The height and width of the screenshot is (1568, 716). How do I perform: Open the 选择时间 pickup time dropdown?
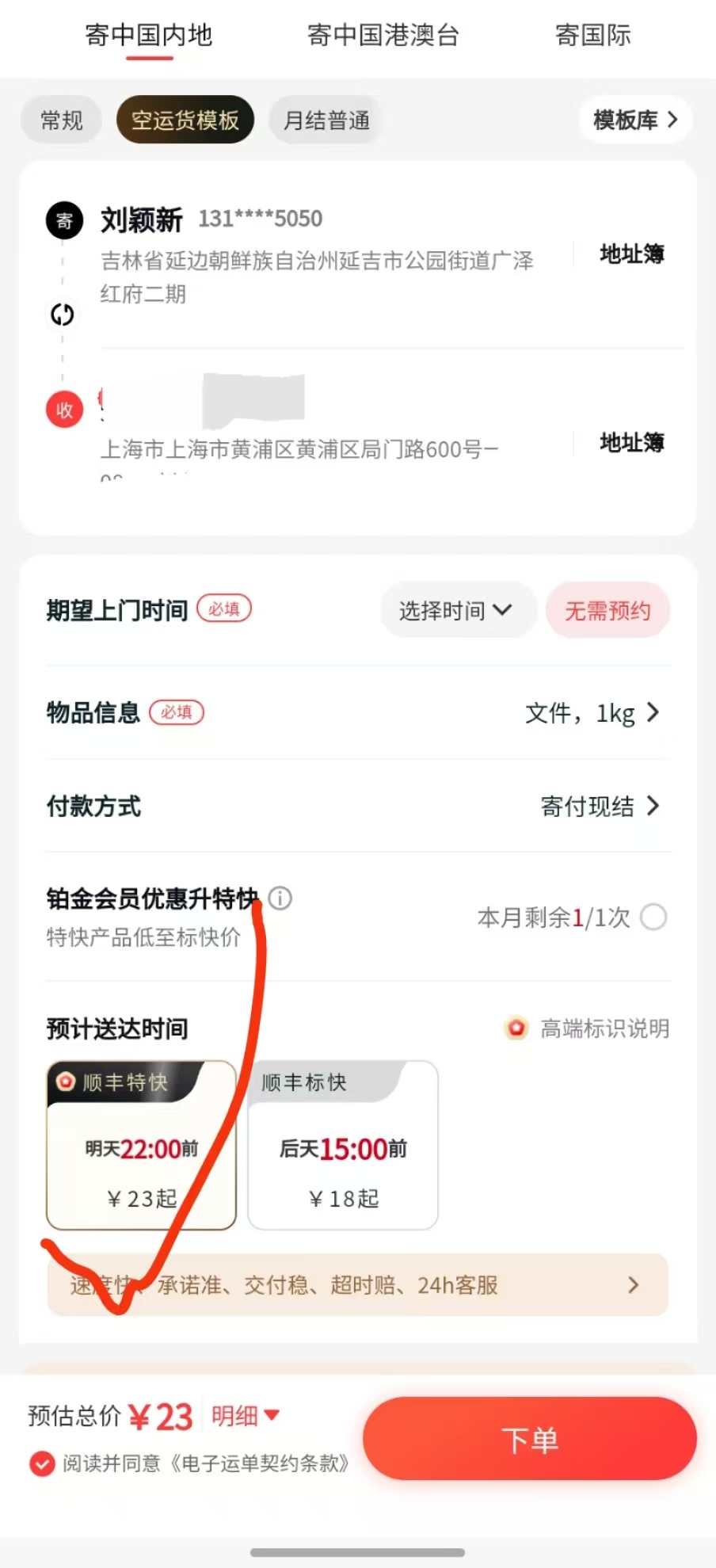pos(455,610)
